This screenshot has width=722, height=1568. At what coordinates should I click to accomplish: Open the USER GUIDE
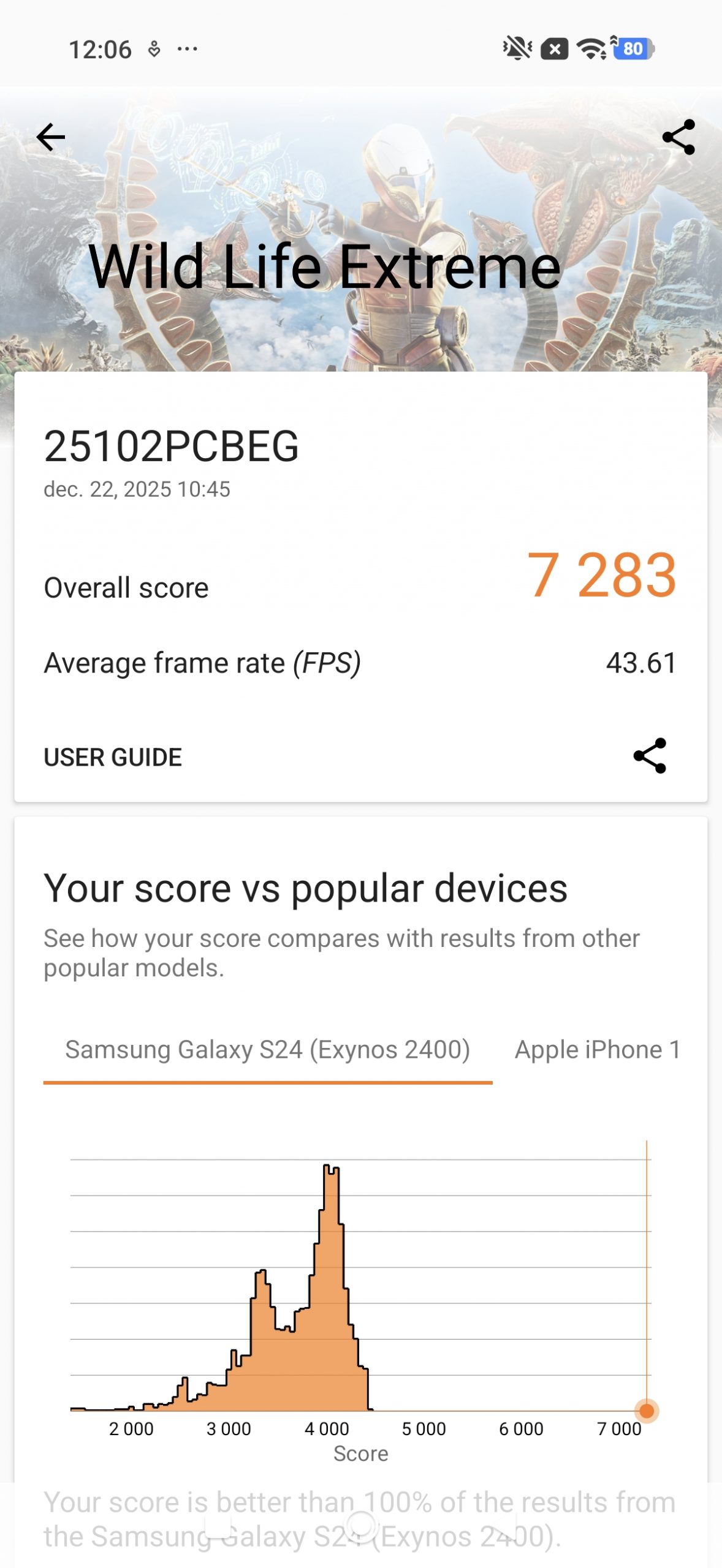[x=113, y=757]
